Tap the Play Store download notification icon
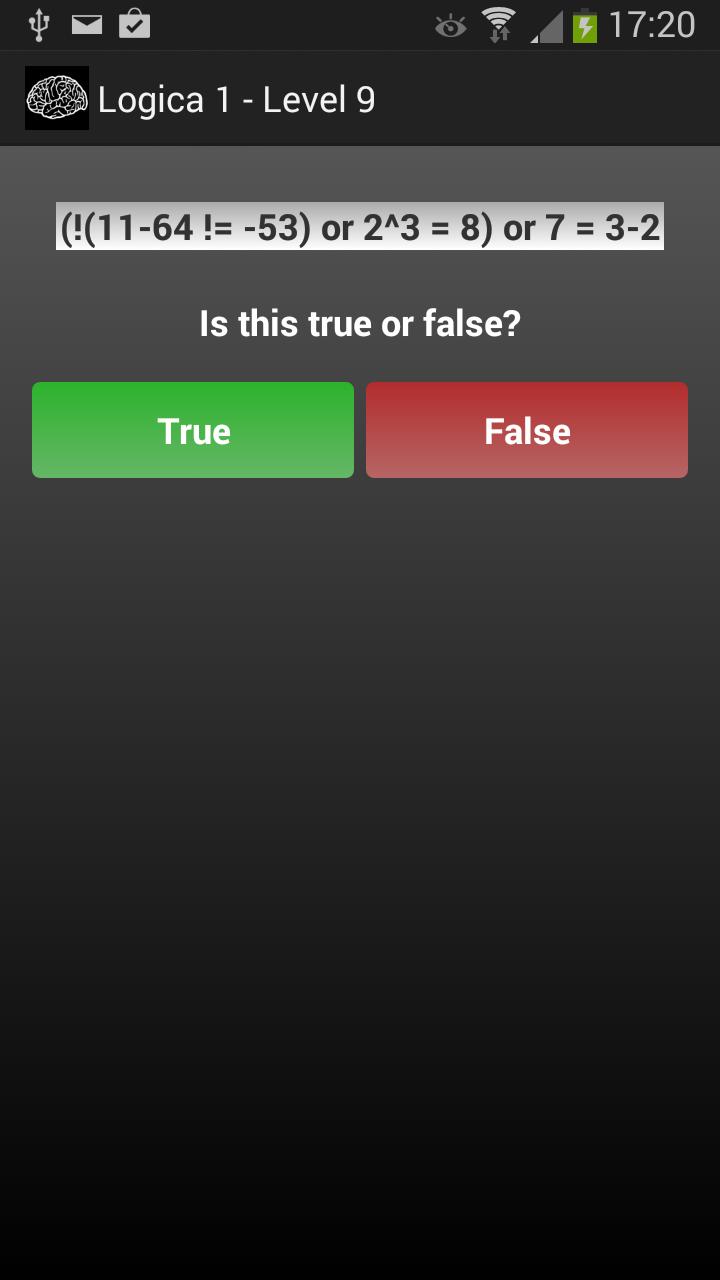 click(x=134, y=24)
